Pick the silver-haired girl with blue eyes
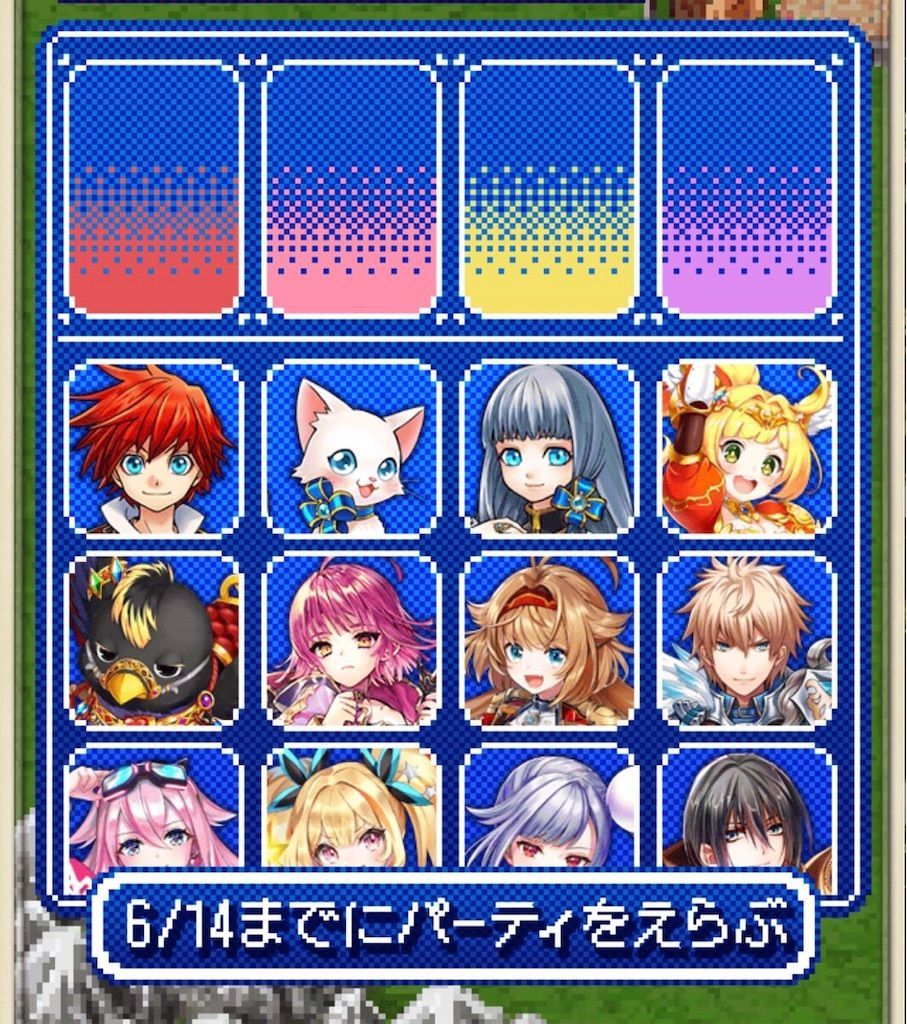The image size is (907, 1024). pos(551,450)
